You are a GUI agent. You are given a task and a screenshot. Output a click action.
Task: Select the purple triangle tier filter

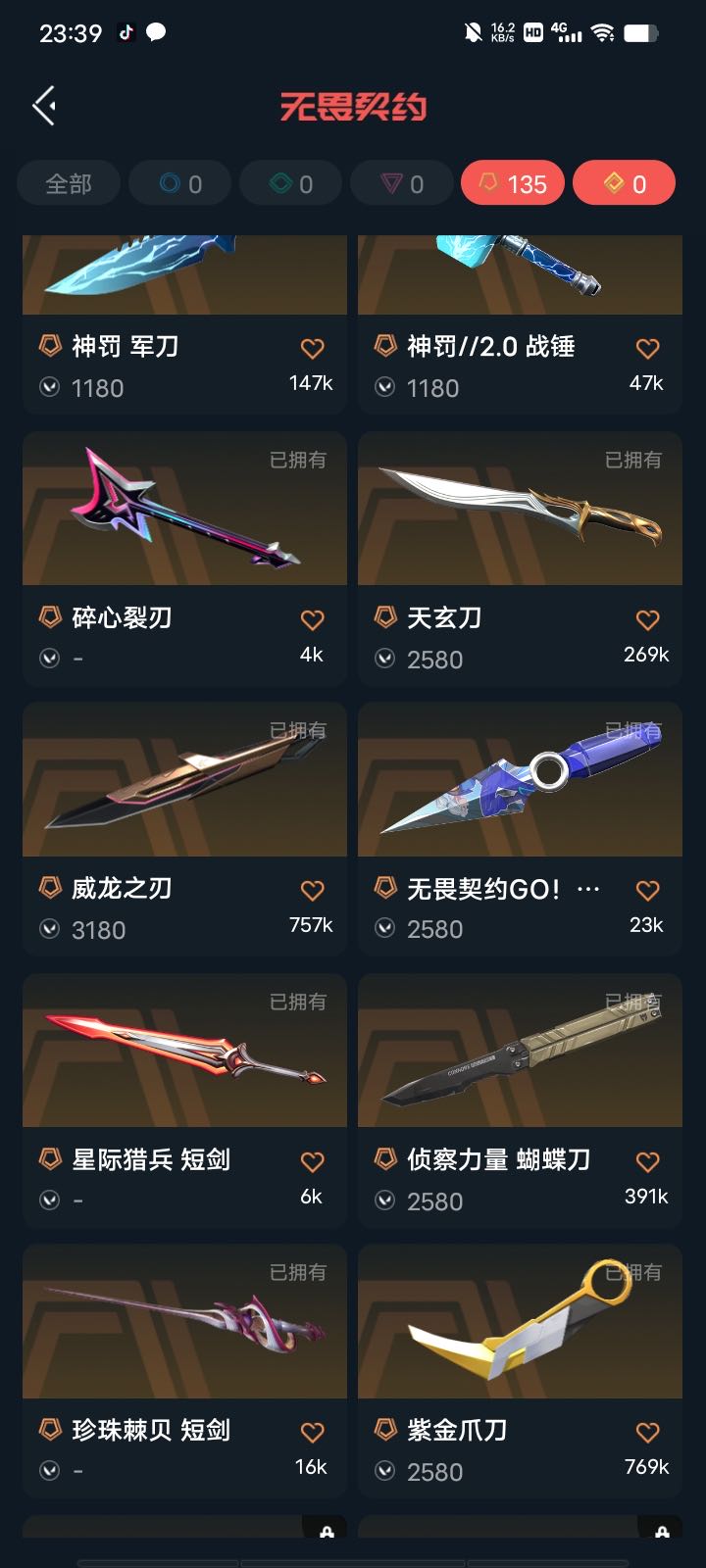click(x=402, y=183)
